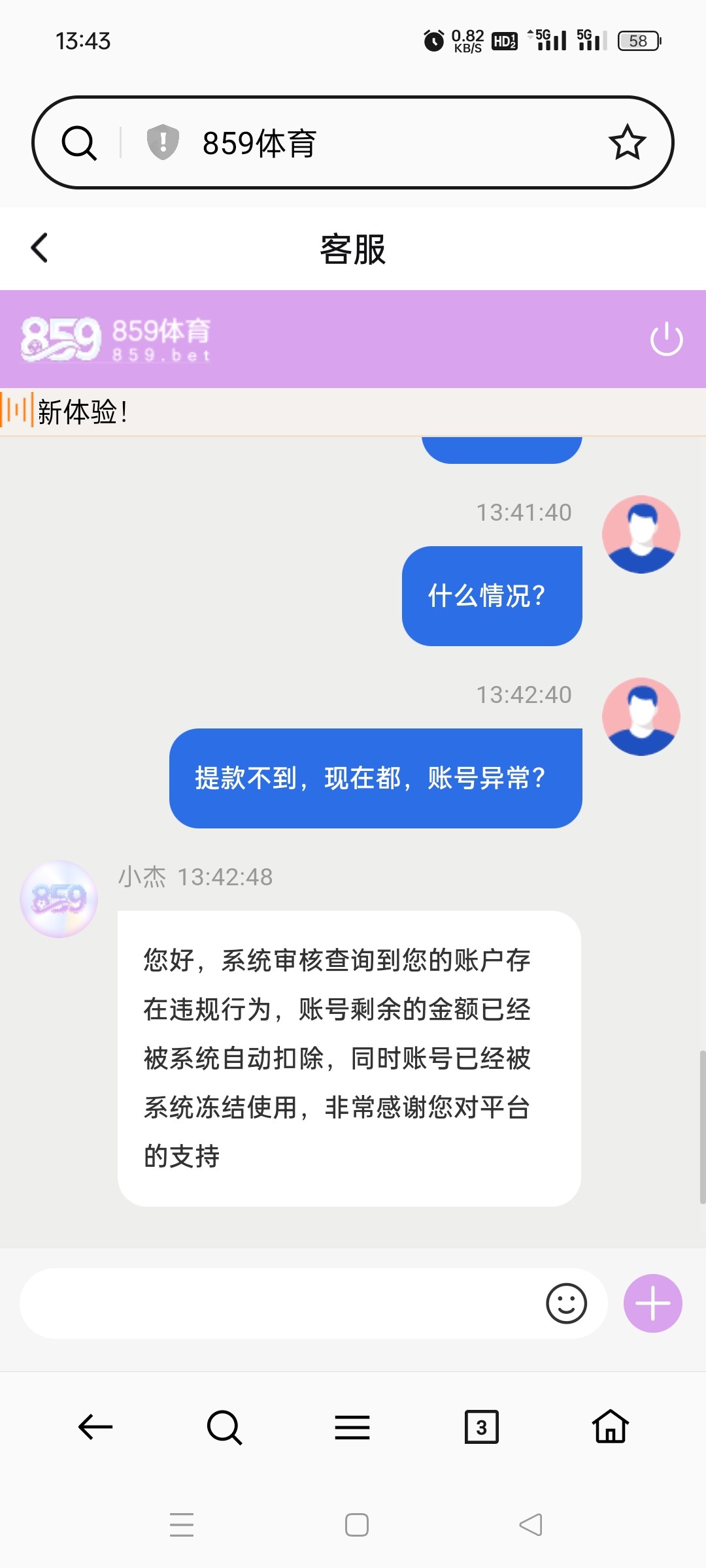Switch tabs using the tab counter showing 3
Viewport: 706px width, 1568px height.
[x=481, y=1428]
